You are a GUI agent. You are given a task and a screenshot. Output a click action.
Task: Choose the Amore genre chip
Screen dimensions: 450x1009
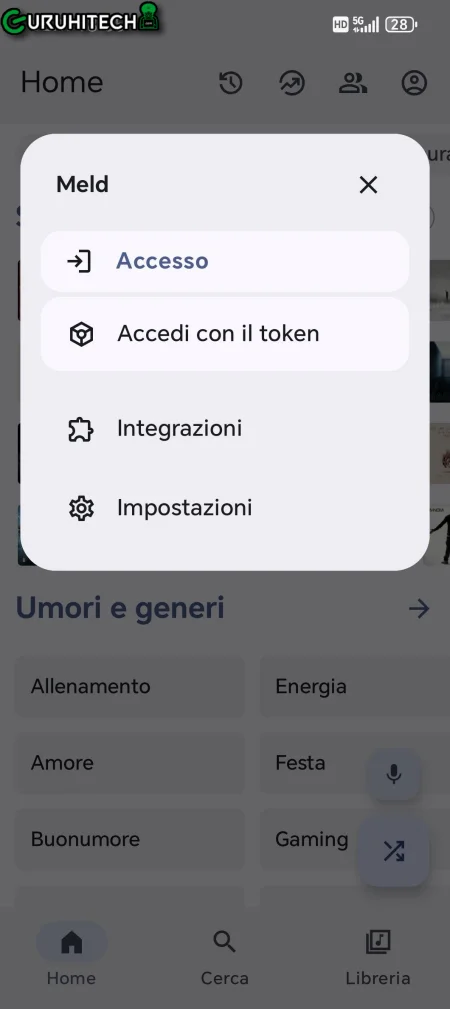pyautogui.click(x=129, y=763)
